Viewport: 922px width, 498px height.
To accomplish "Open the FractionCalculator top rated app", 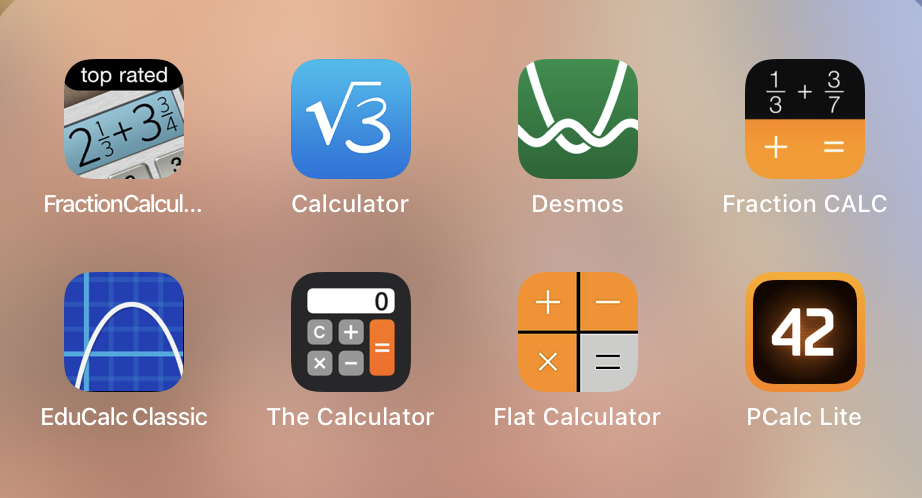I will pyautogui.click(x=124, y=119).
